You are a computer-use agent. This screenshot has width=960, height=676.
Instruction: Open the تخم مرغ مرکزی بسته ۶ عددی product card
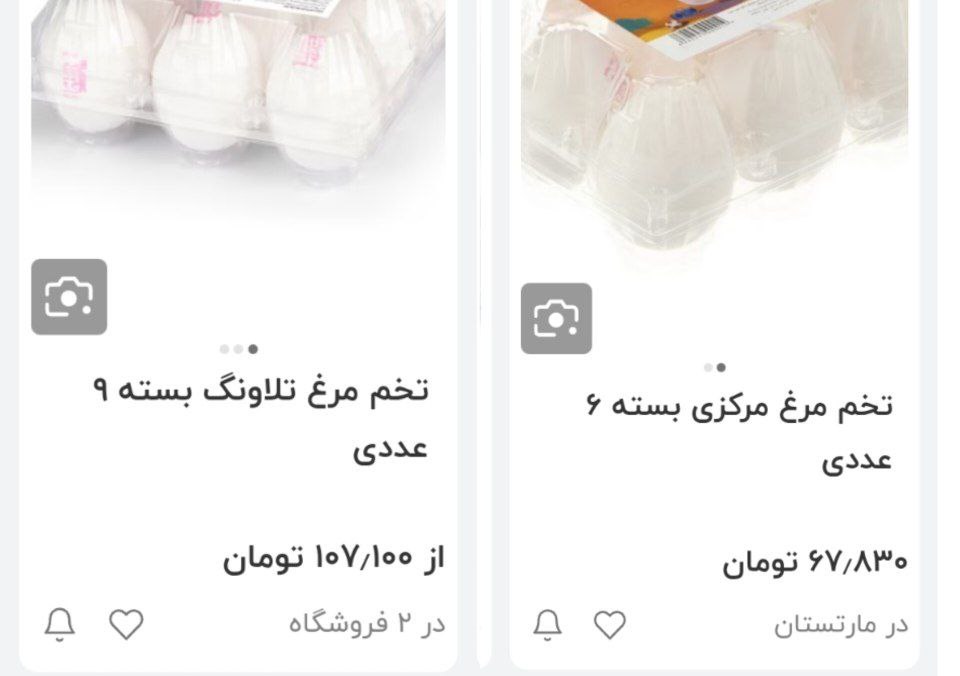pos(738,432)
